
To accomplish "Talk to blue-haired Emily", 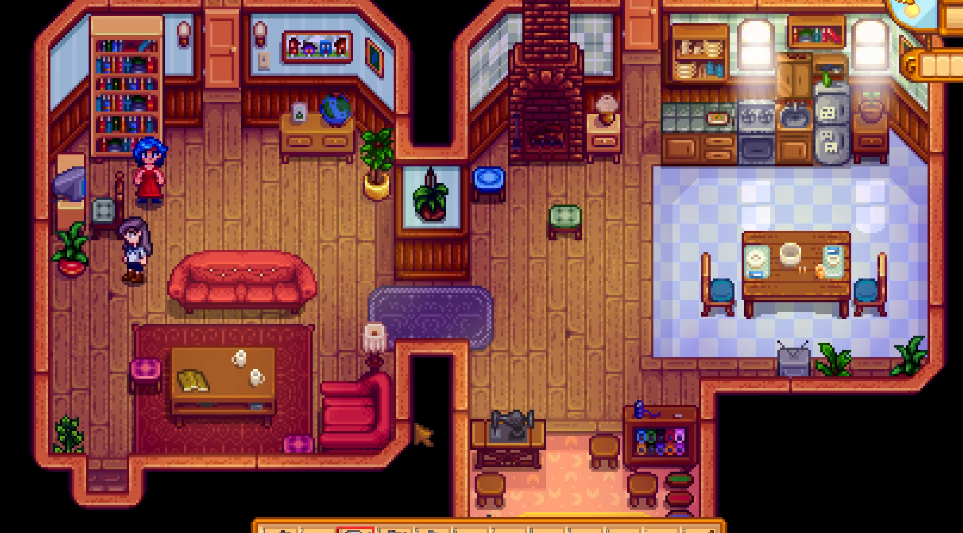I will coord(149,172).
